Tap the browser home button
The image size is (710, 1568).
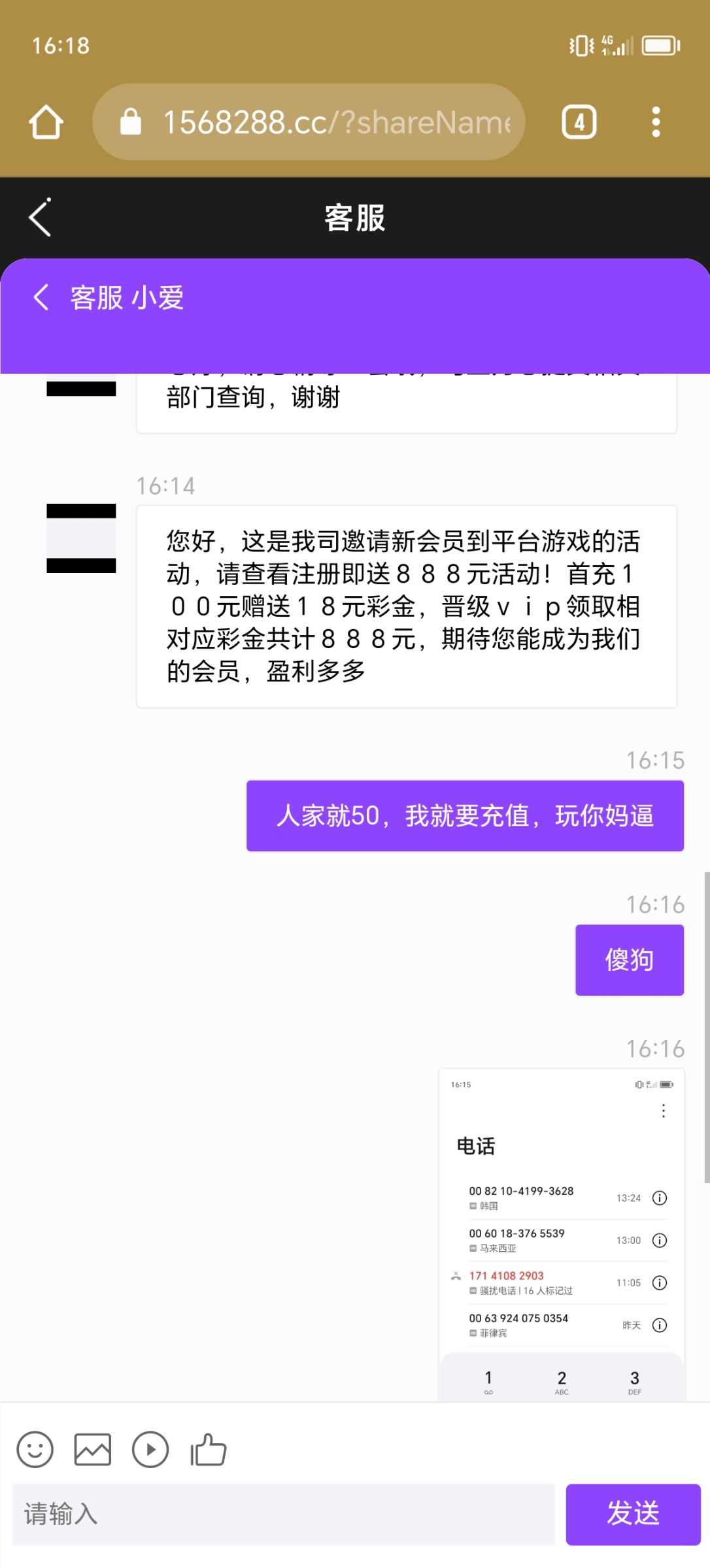46,122
